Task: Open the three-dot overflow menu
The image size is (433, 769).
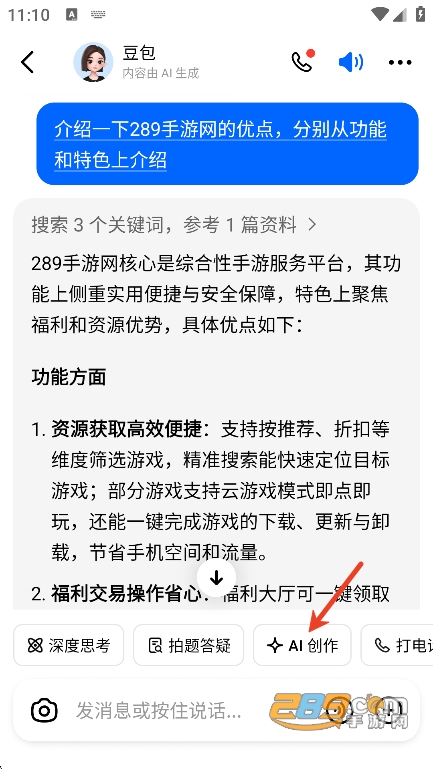Action: (400, 62)
